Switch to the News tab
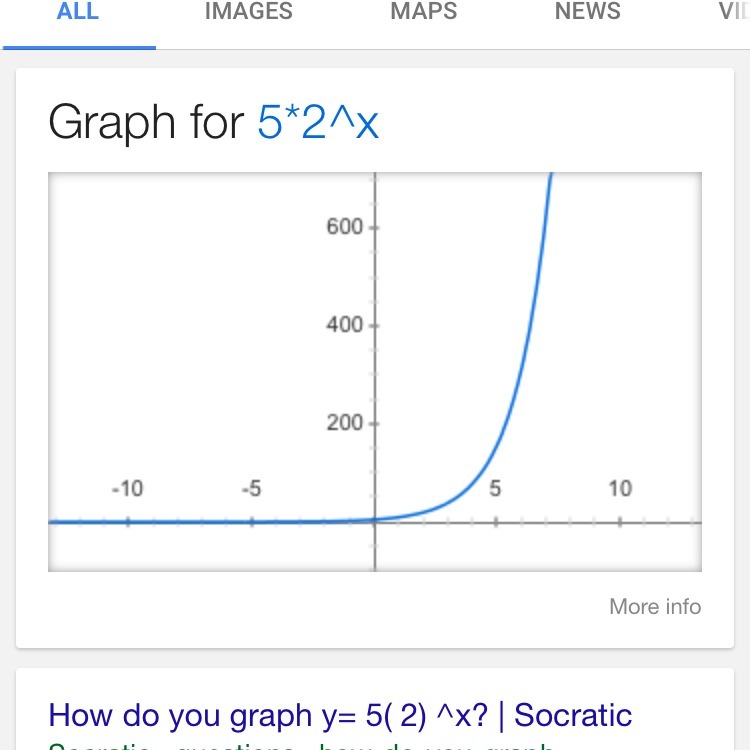 tap(587, 11)
